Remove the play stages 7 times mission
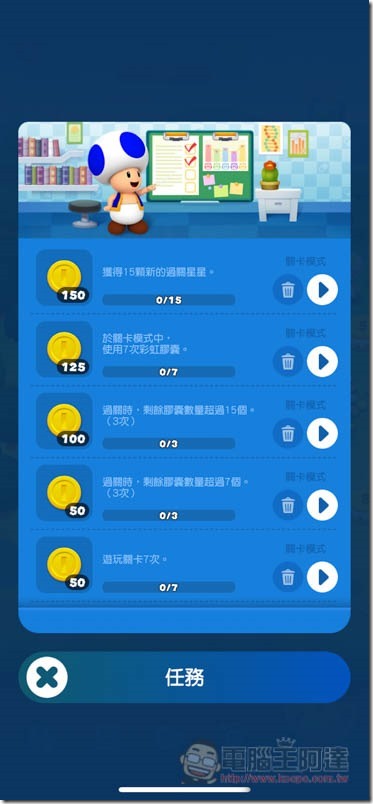 click(x=288, y=577)
